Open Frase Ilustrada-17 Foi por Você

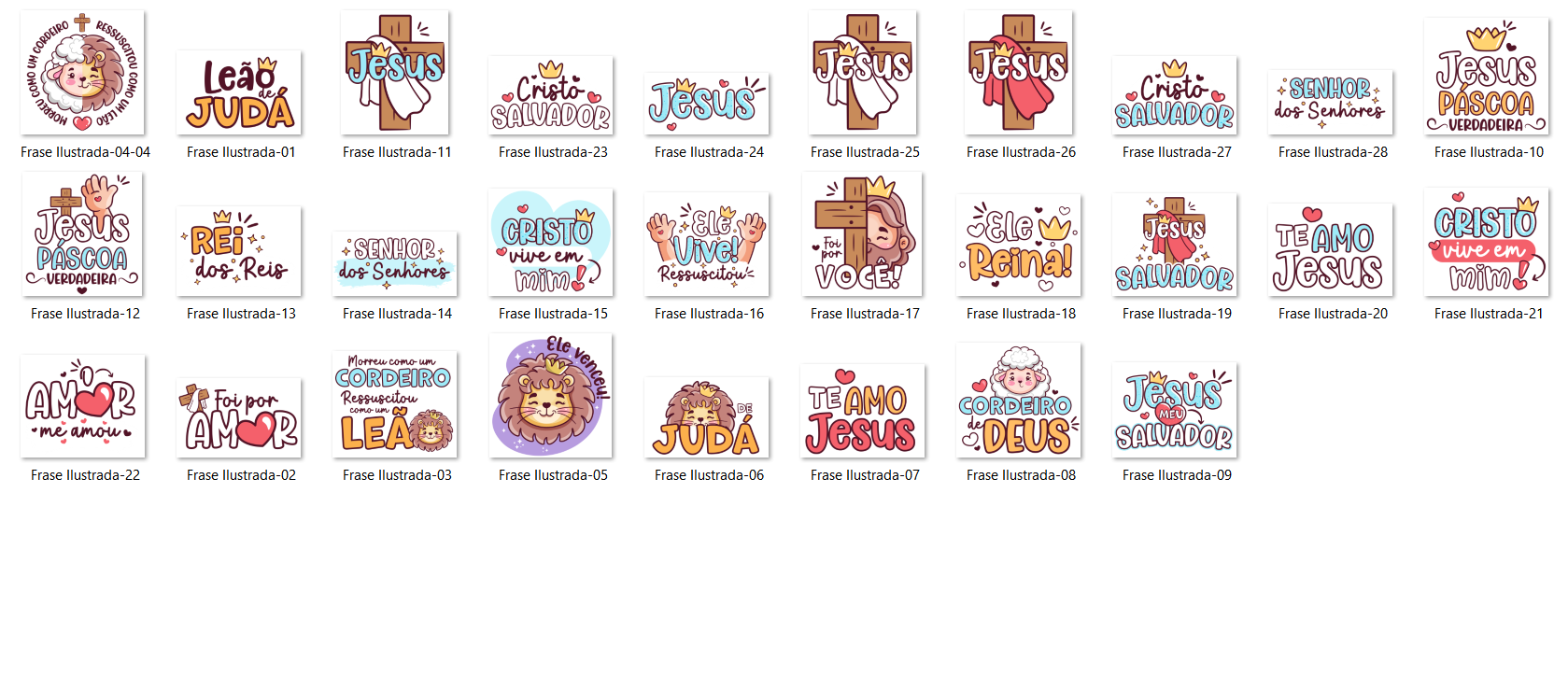863,234
